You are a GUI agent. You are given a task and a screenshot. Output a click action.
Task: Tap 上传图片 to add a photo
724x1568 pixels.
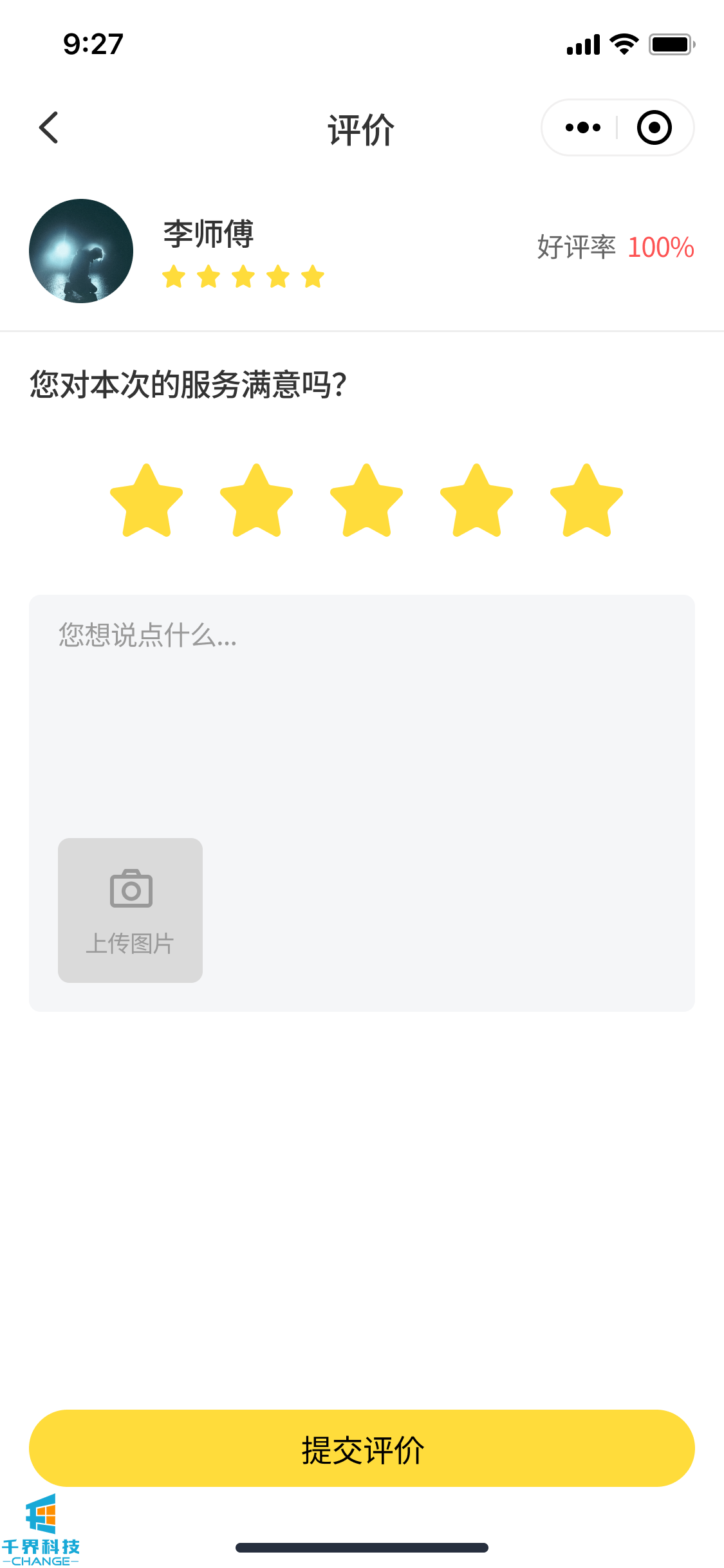click(x=130, y=910)
